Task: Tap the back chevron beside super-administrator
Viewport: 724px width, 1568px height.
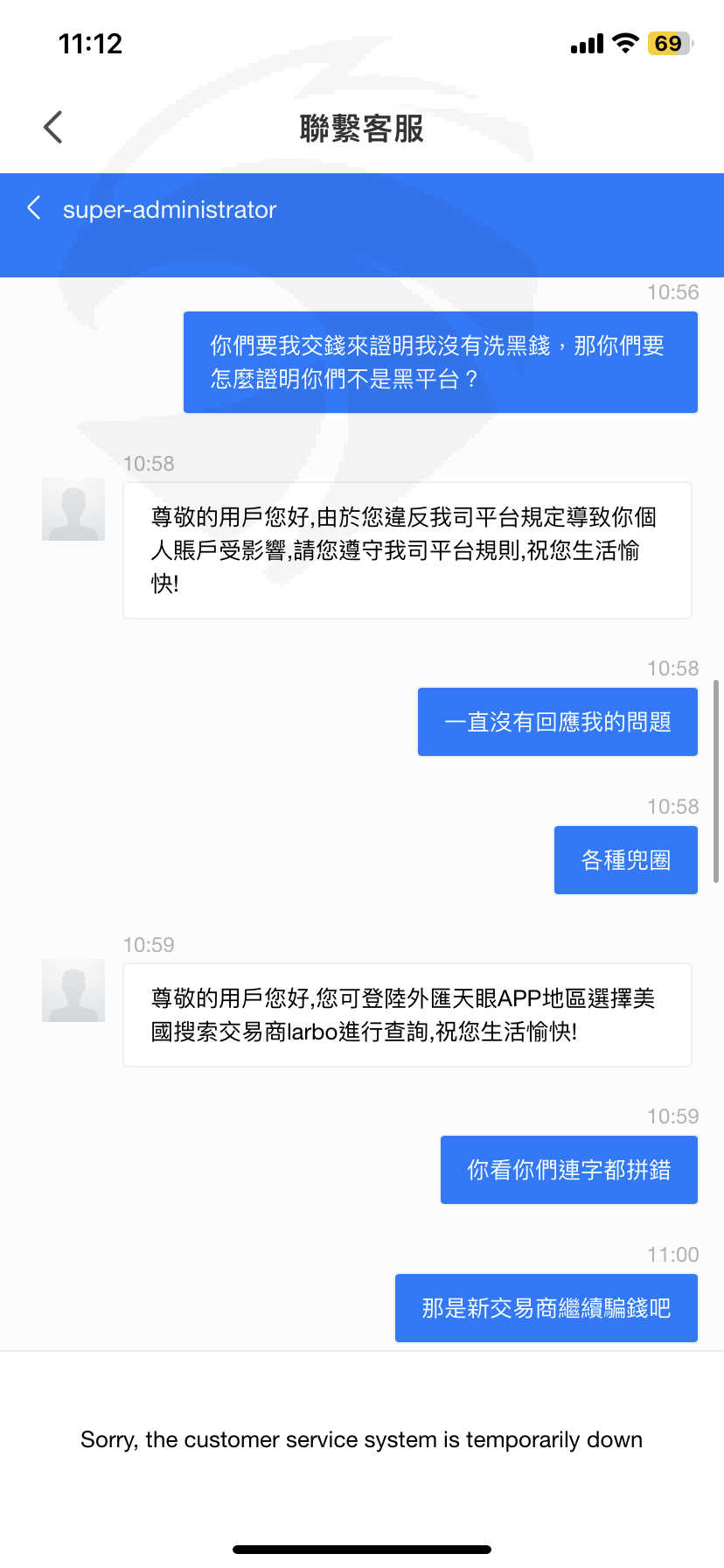Action: (x=34, y=208)
